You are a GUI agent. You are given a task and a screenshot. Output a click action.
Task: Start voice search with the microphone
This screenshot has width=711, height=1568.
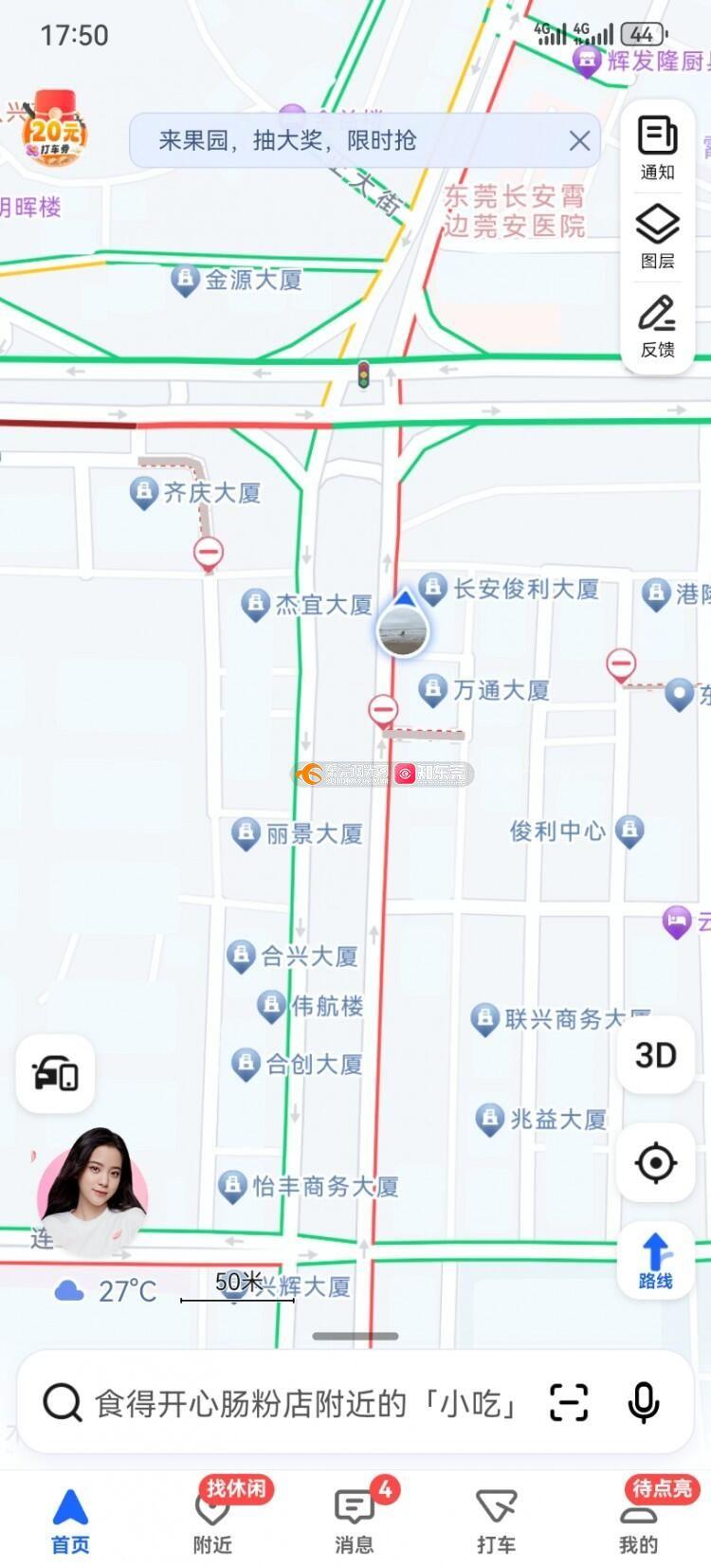(644, 1402)
